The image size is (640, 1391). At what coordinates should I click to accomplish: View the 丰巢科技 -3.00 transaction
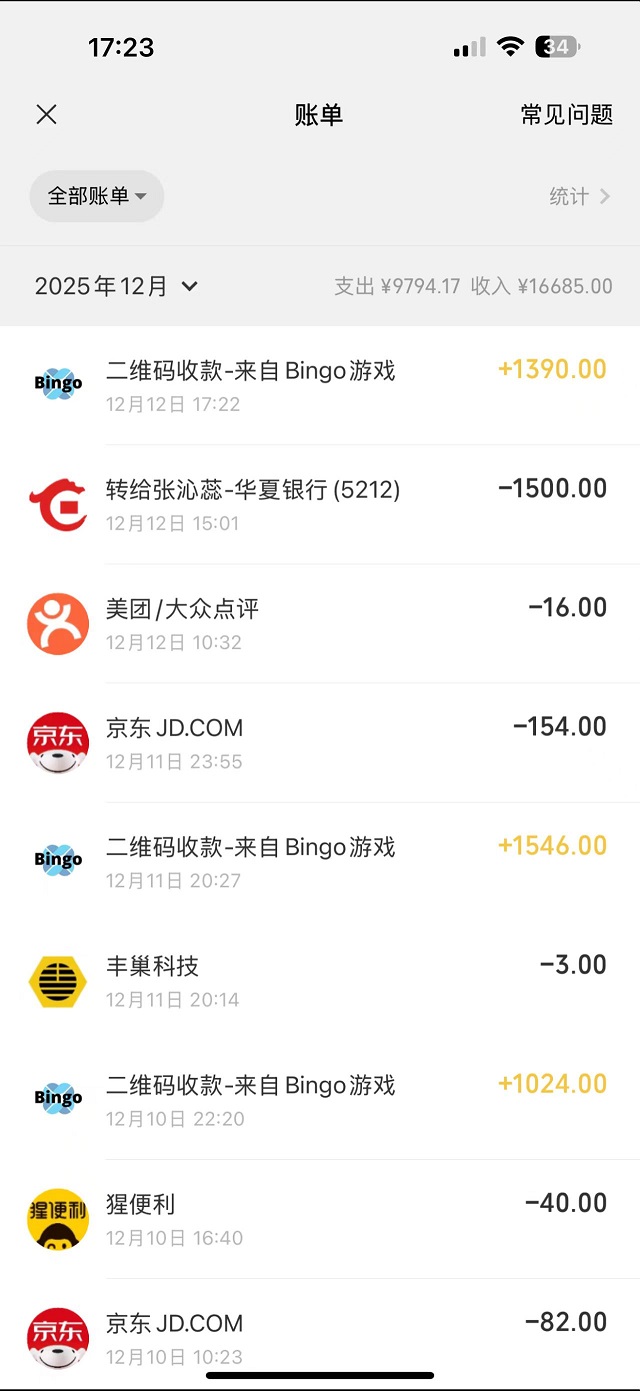320,980
